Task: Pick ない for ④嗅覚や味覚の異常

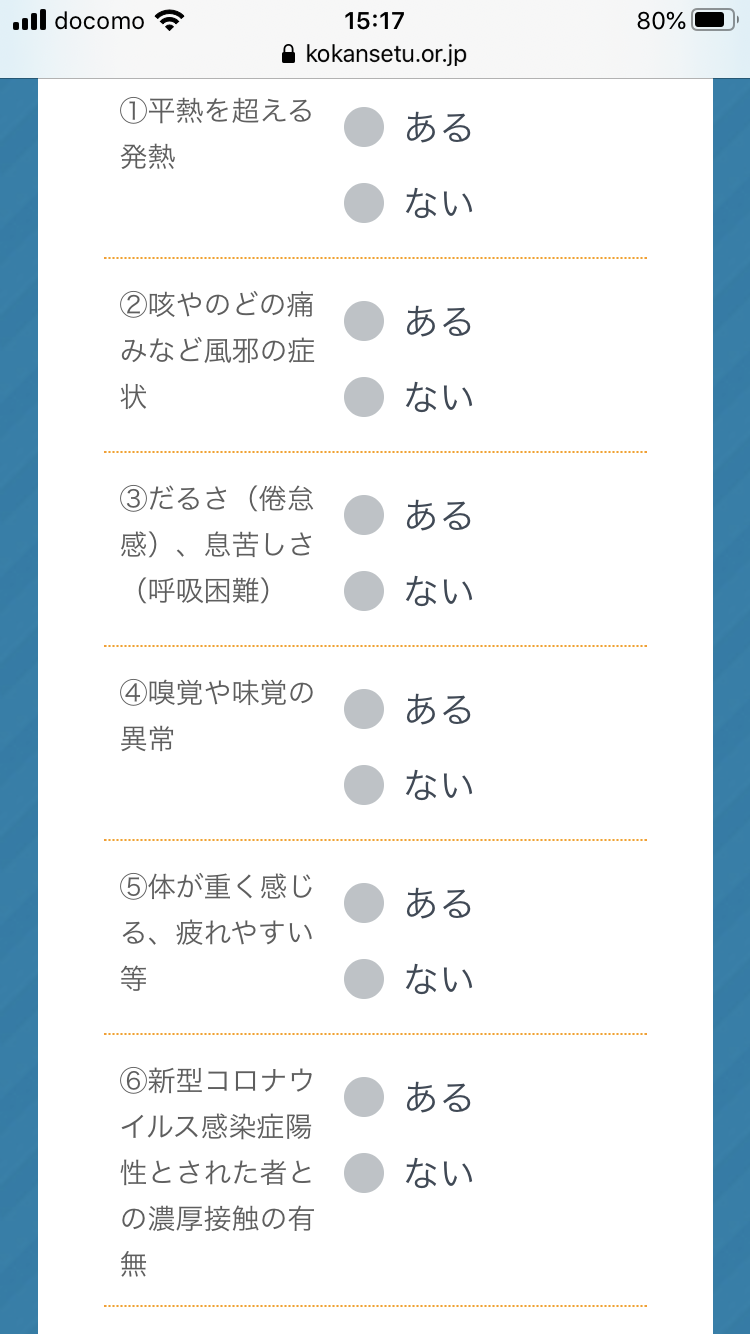Action: [364, 785]
